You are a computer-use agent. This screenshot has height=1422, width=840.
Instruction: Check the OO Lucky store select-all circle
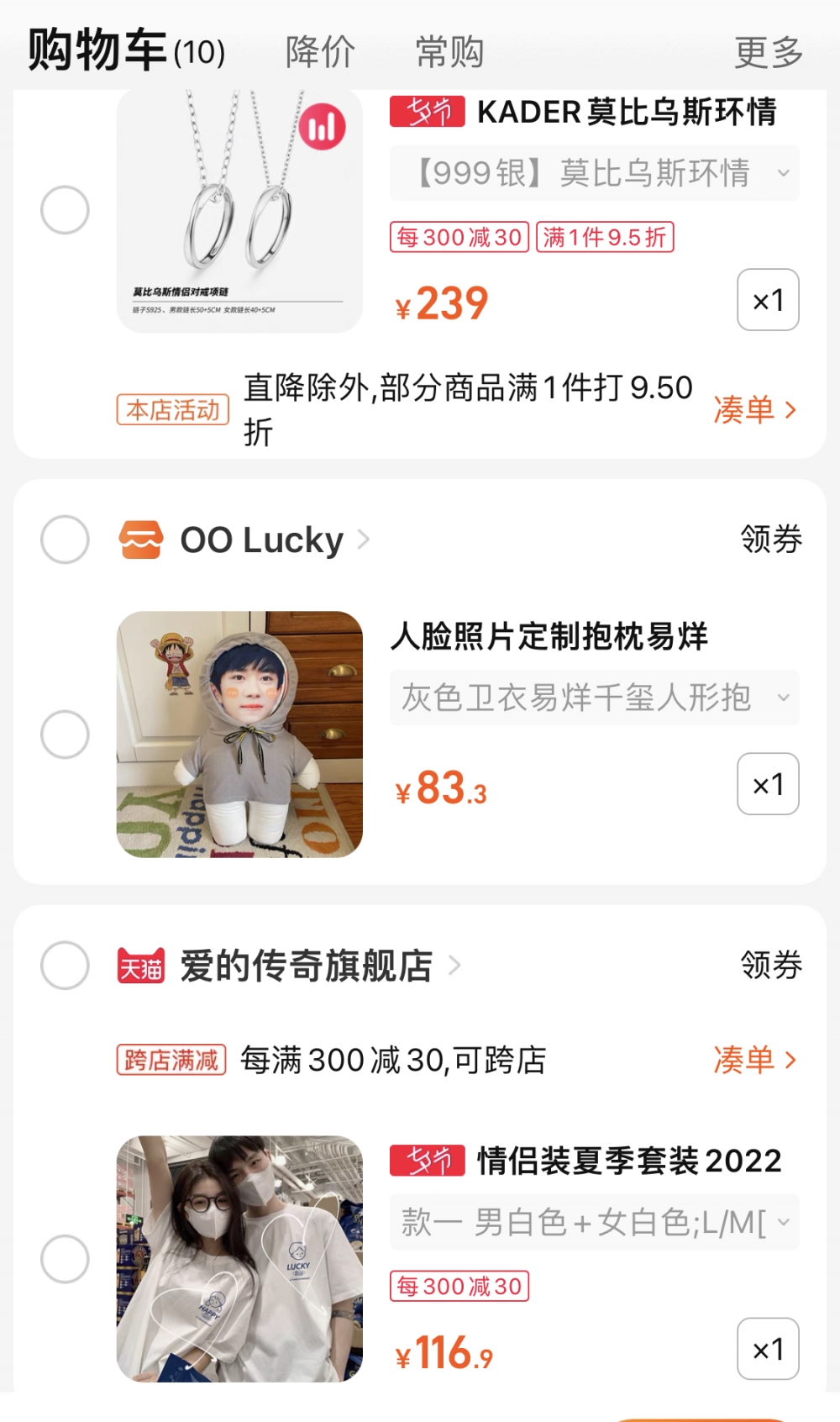click(x=64, y=540)
